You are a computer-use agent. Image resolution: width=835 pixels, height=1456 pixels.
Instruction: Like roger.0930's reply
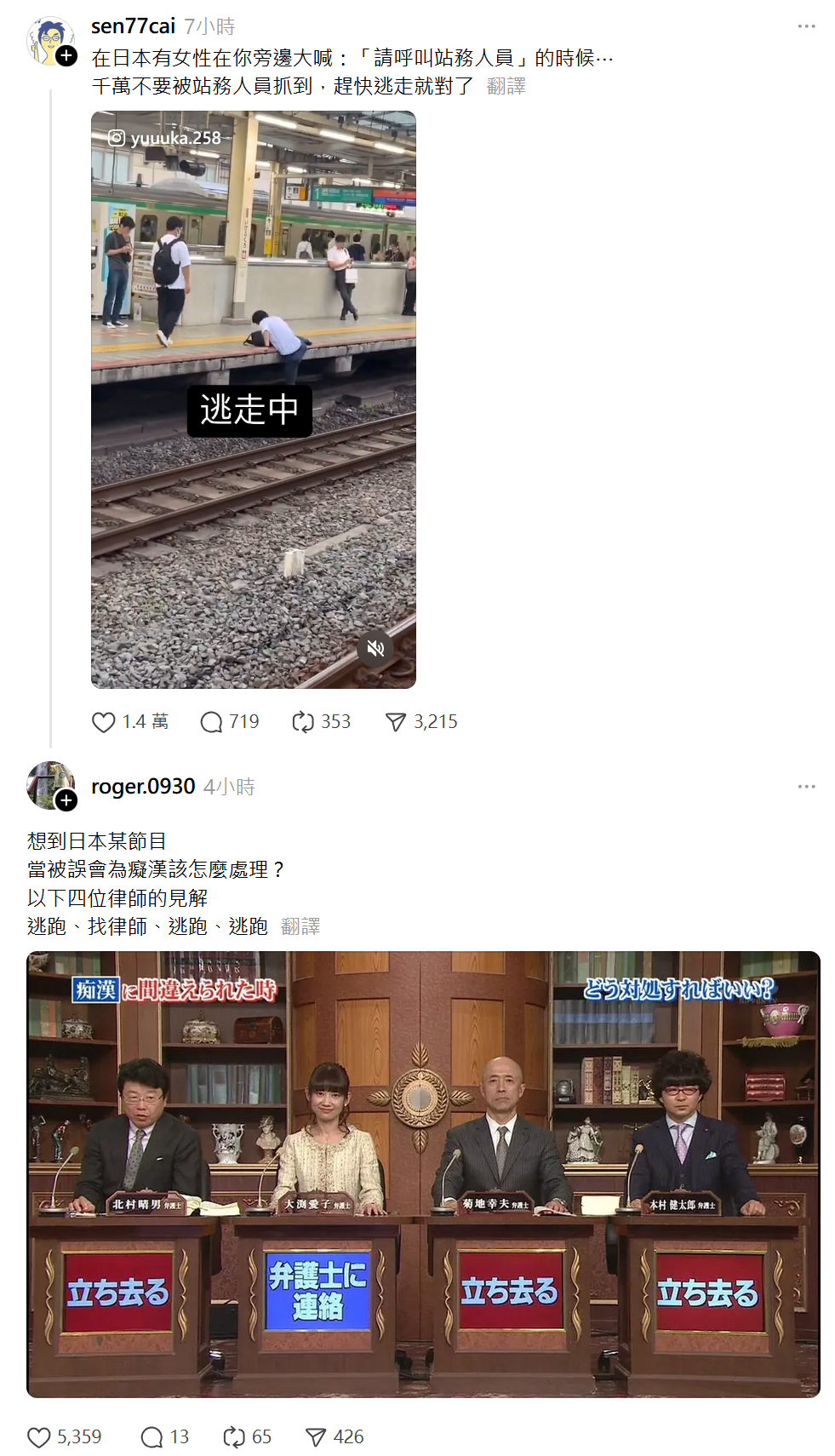(39, 1437)
